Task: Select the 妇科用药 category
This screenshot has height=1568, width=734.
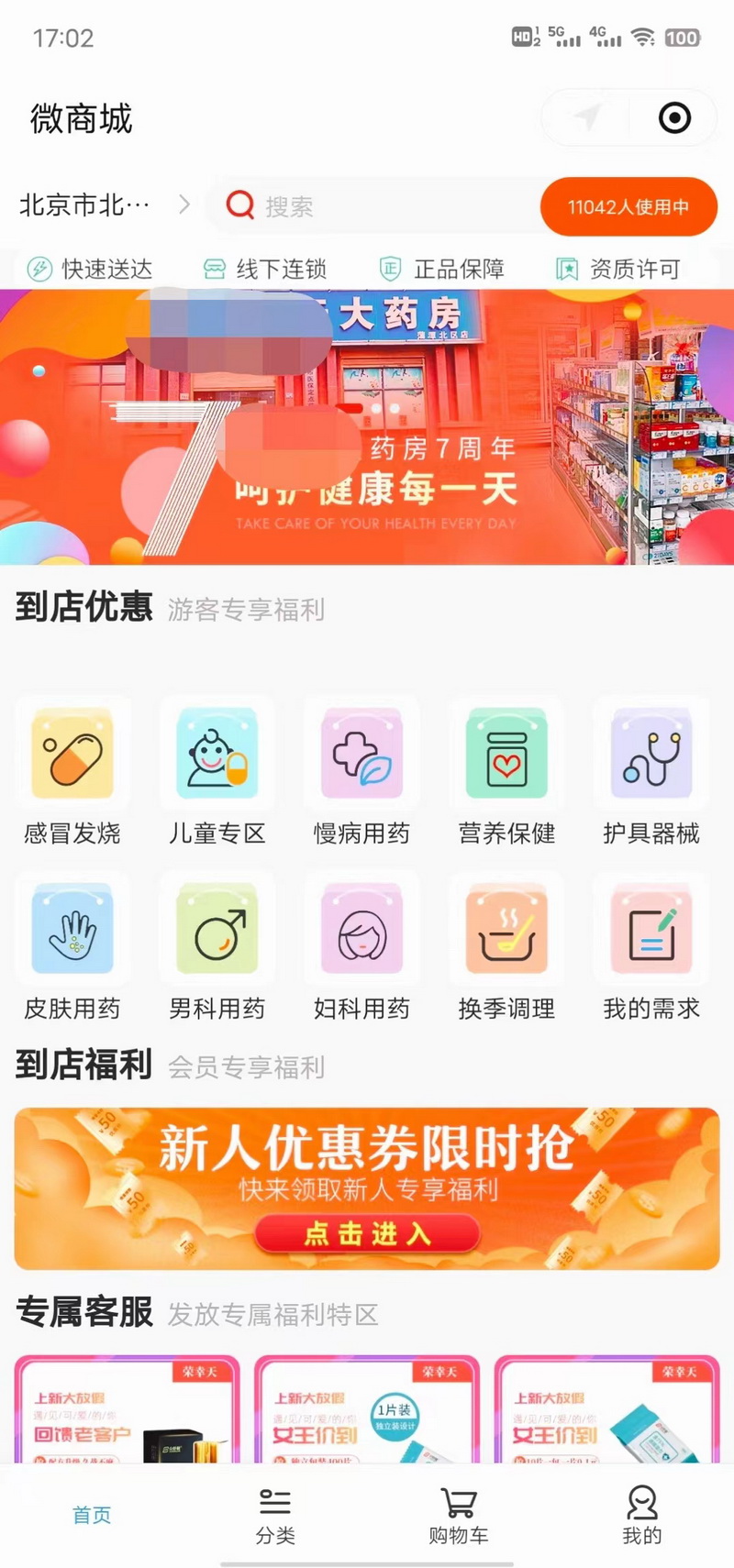Action: (361, 946)
